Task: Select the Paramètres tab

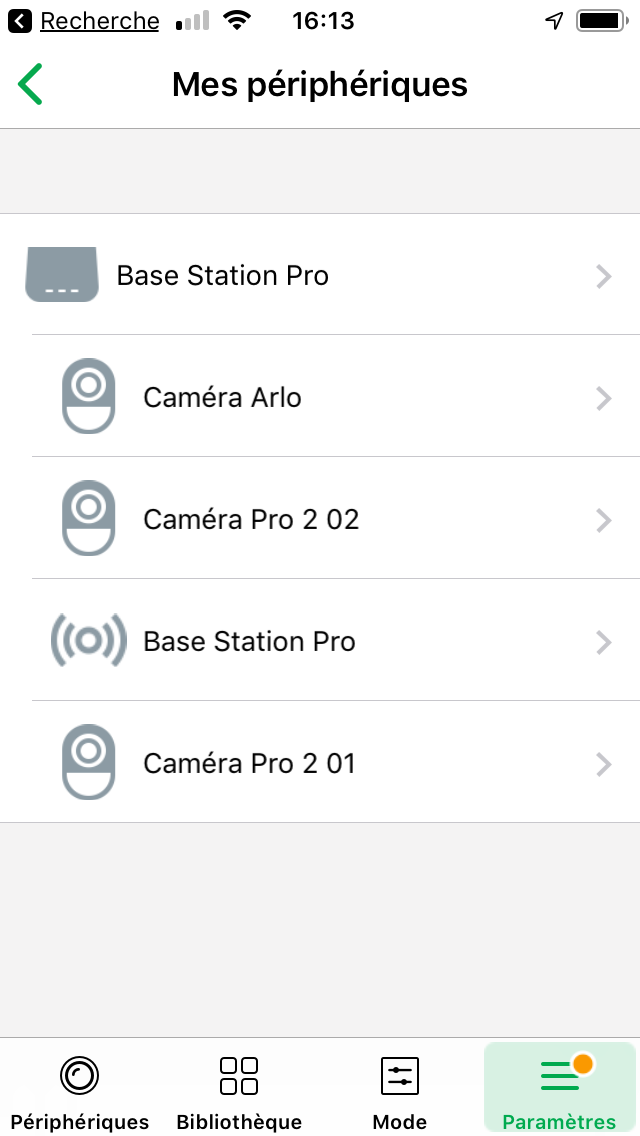Action: click(560, 1087)
